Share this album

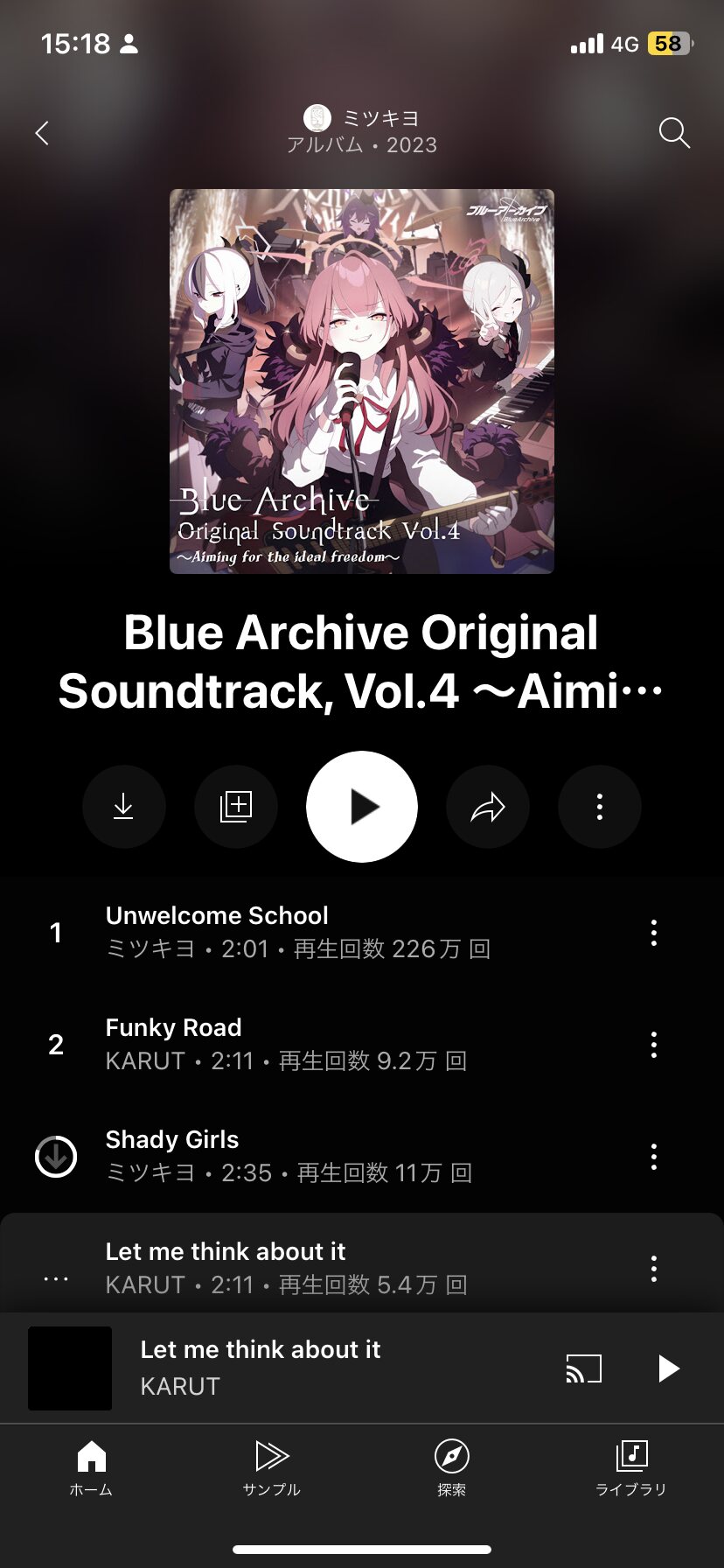point(488,807)
